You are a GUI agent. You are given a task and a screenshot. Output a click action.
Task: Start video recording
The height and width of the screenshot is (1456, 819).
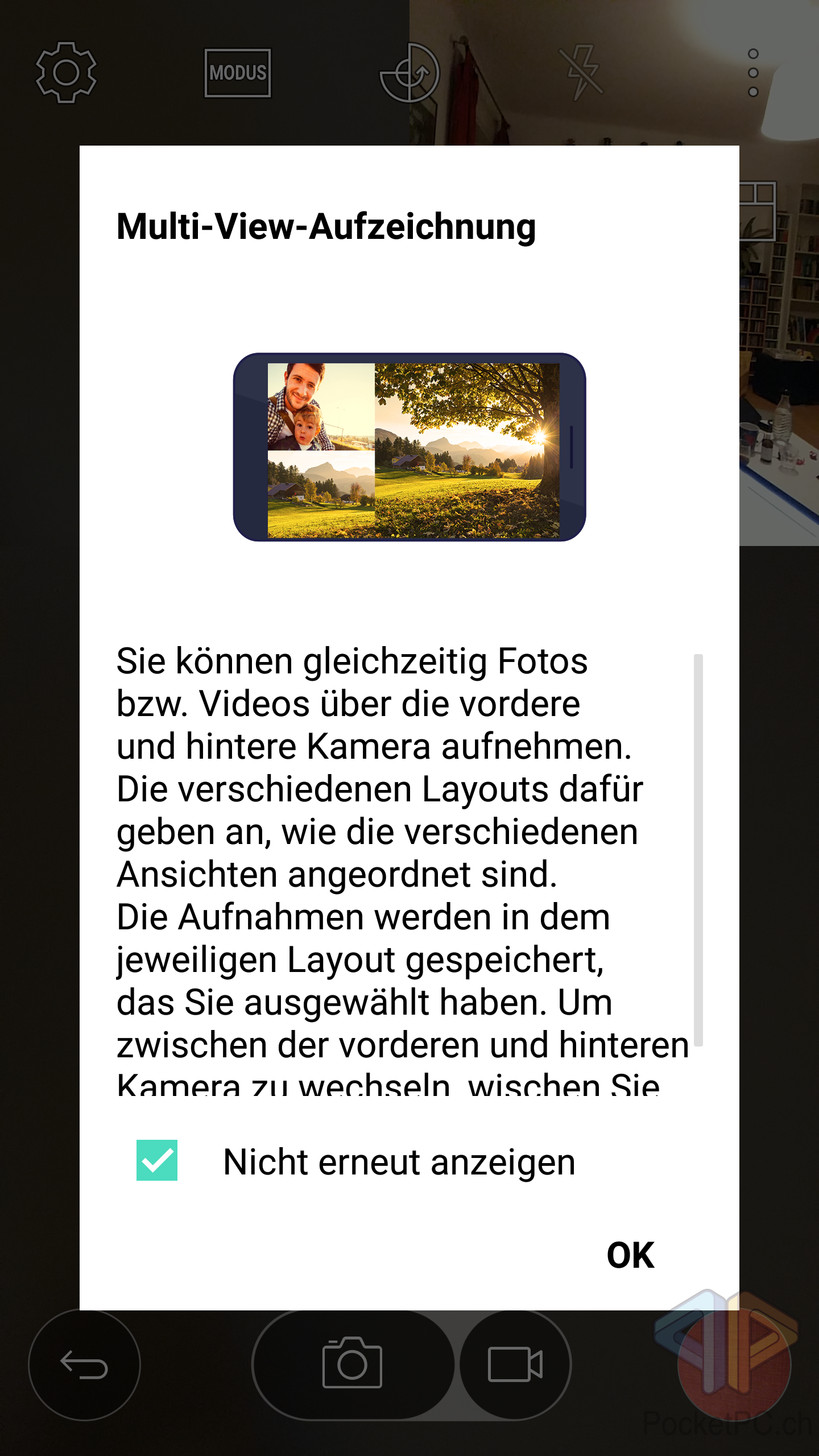(x=515, y=1365)
